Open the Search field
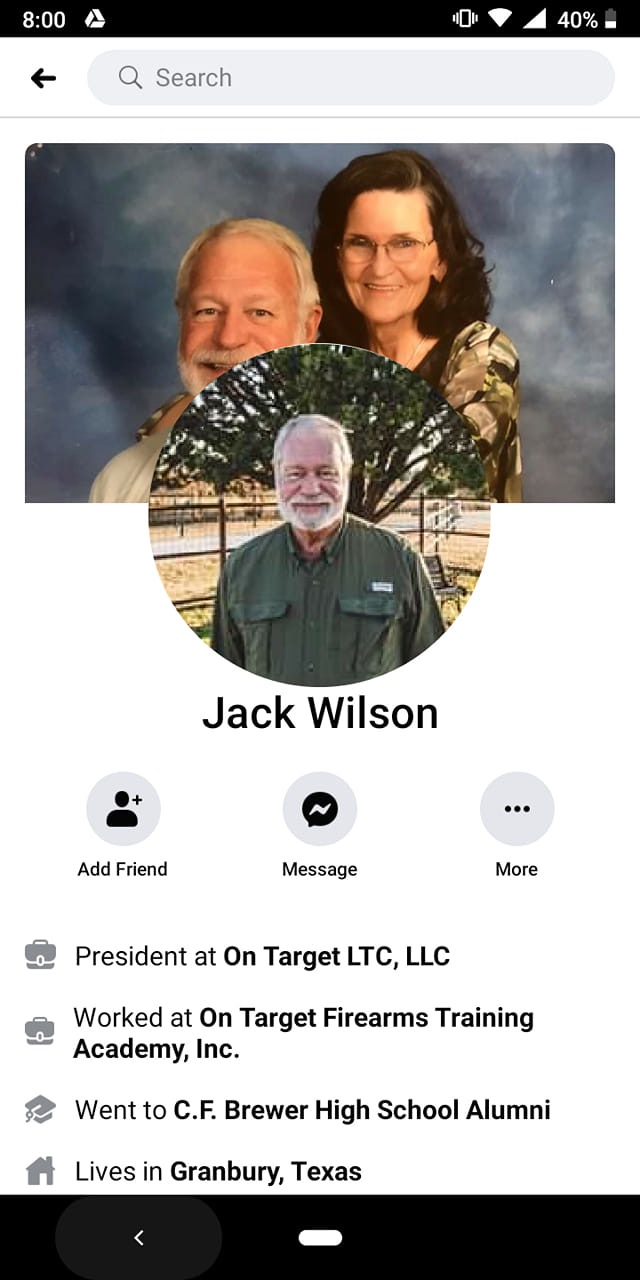 pos(350,78)
